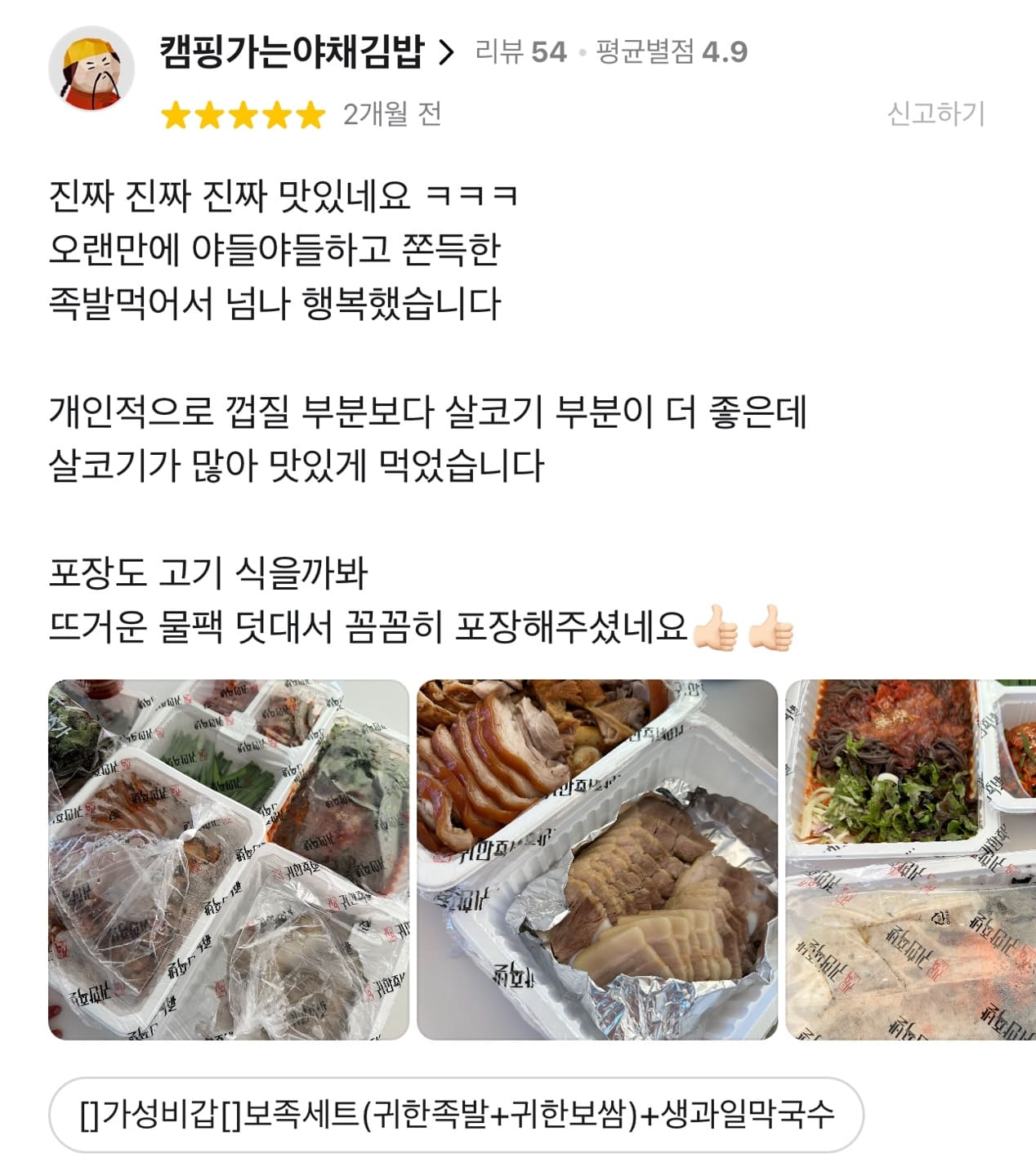Report this review with 신고하기
Screen dimensions: 1036x1176
(936, 114)
